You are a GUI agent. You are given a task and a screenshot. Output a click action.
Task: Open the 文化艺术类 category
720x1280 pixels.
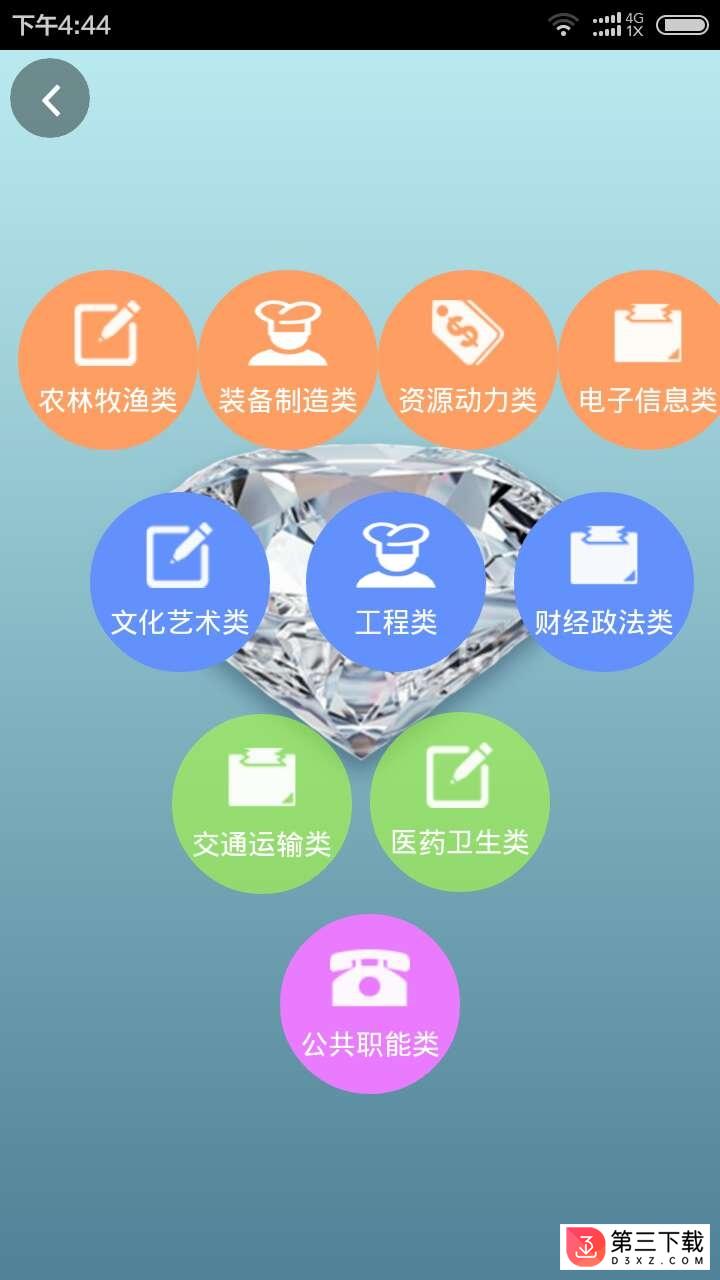coord(180,582)
